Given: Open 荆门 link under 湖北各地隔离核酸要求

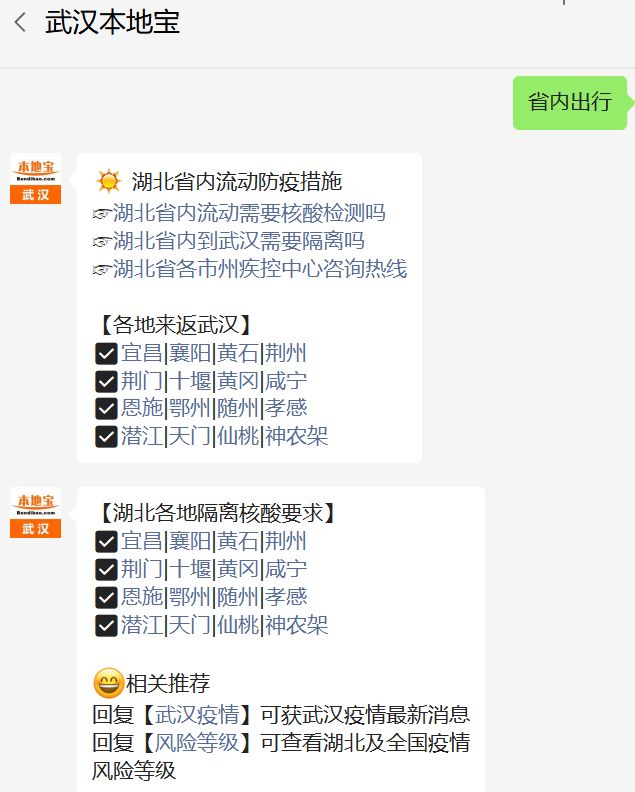Looking at the screenshot, I should [141, 570].
